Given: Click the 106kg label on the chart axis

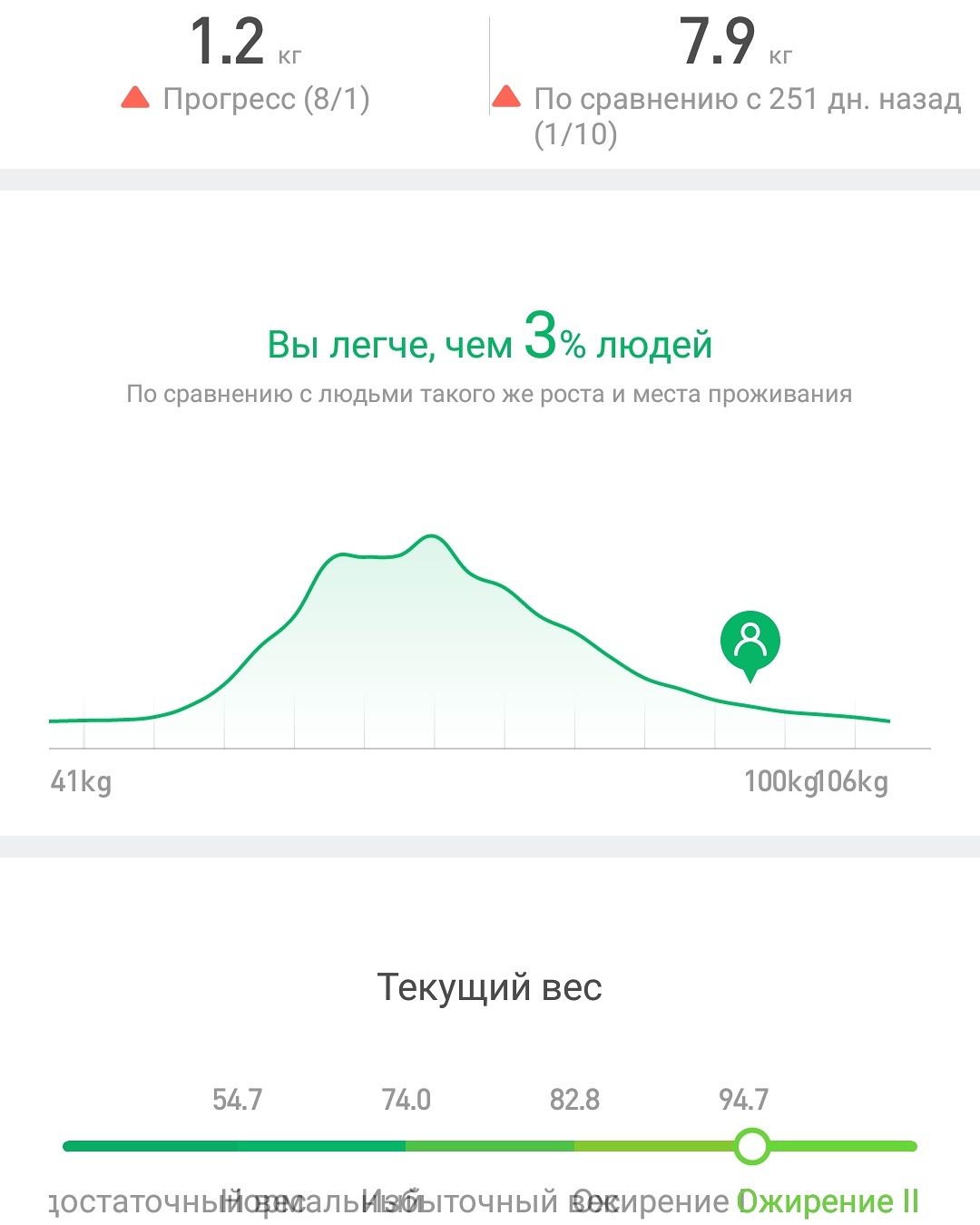Looking at the screenshot, I should click(x=851, y=779).
